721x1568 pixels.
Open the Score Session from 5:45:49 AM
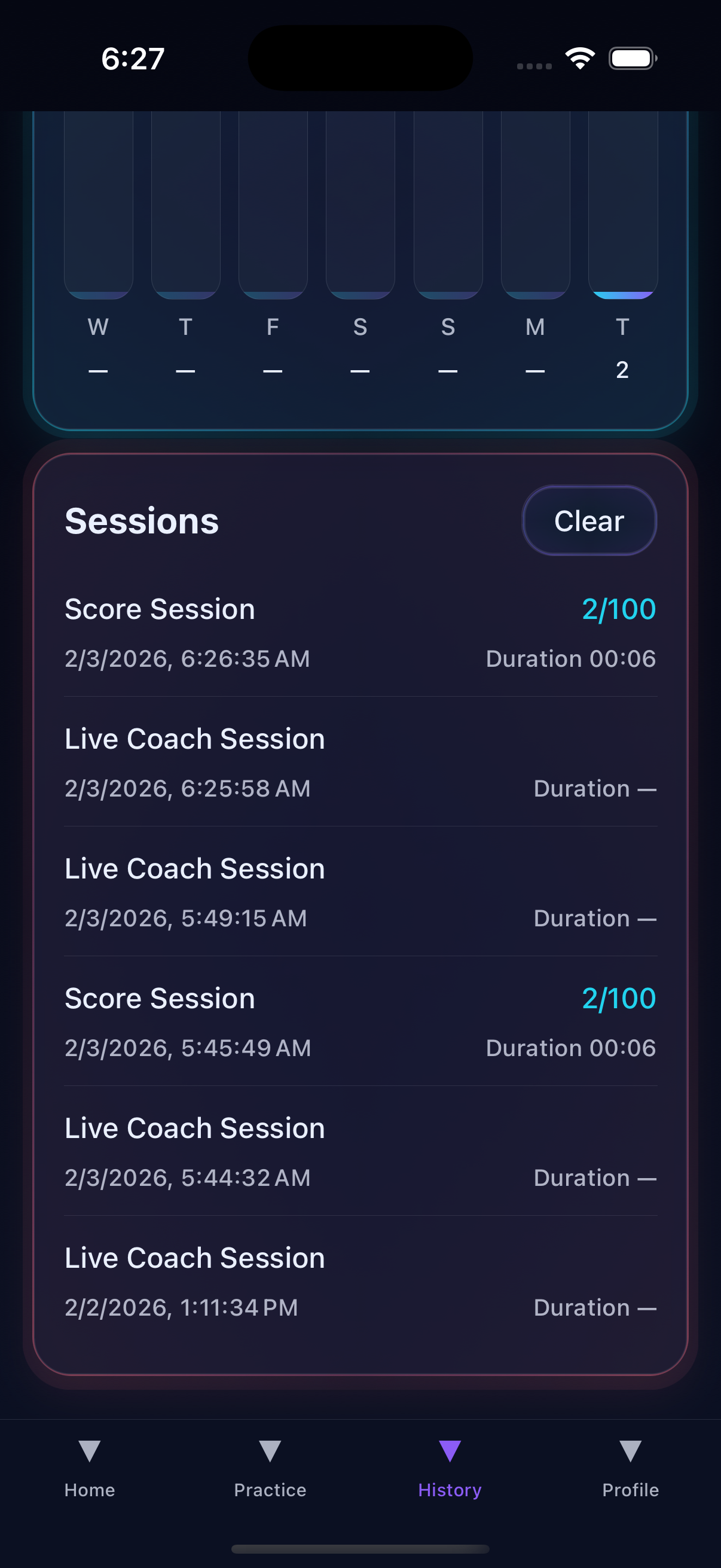tap(360, 1021)
